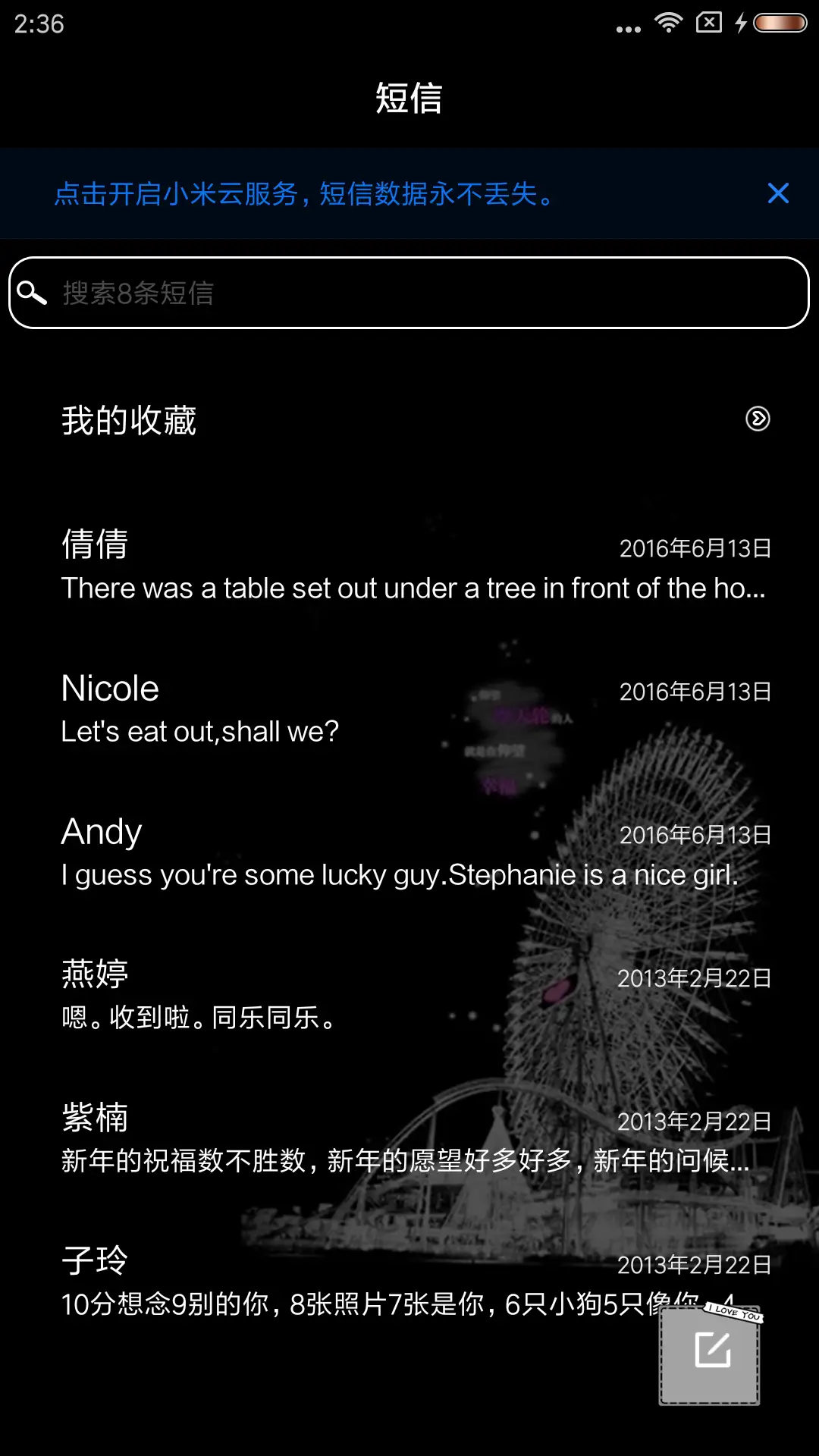Tap the 短信 title header

(x=409, y=99)
